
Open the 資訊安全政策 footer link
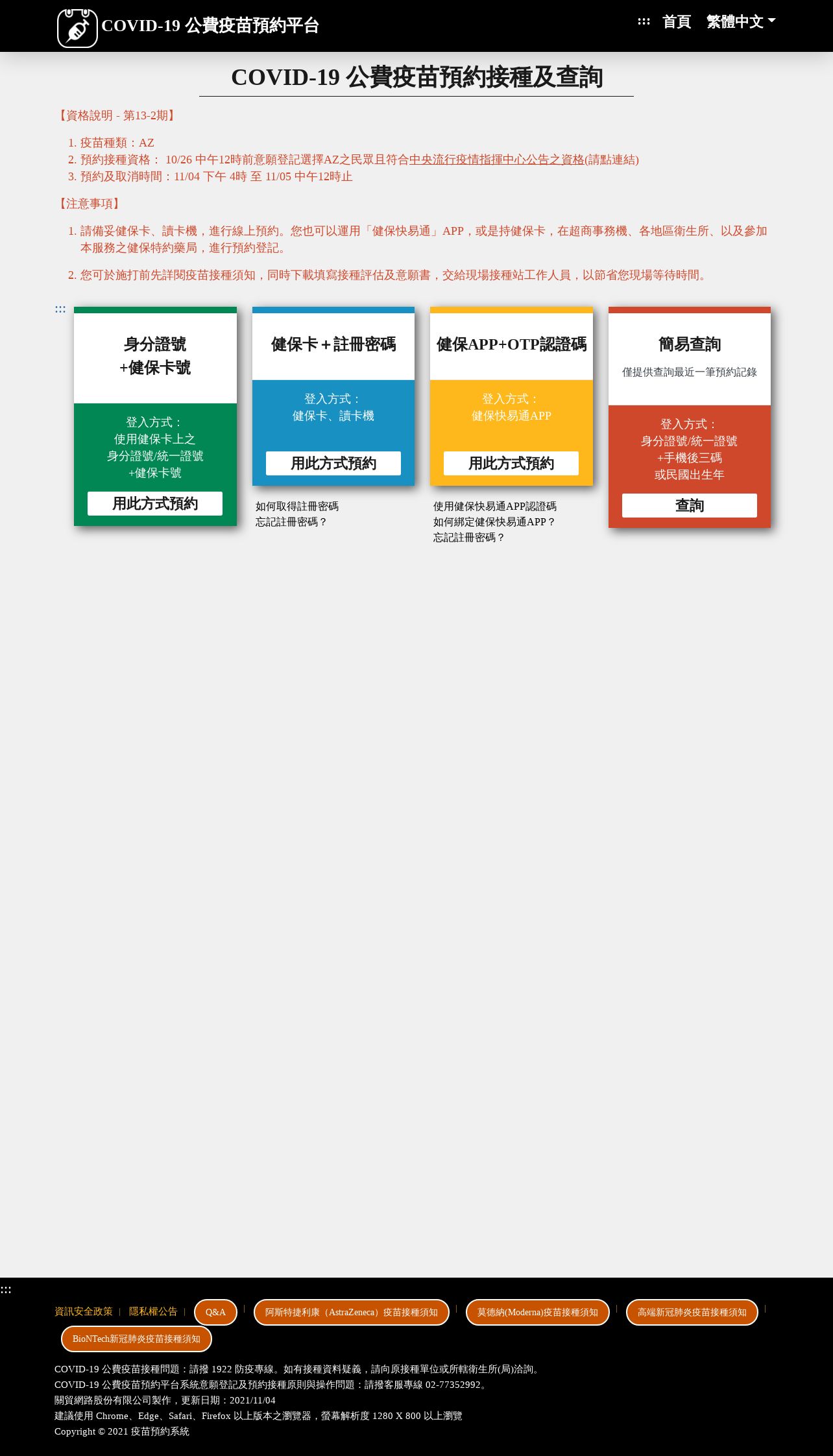pos(84,1311)
